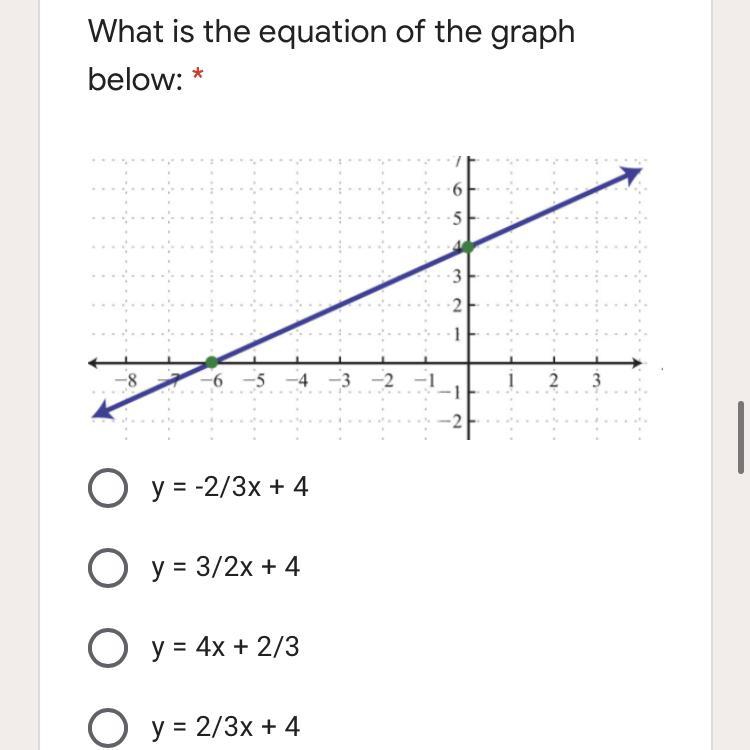Pick the option y = 2/3x + 4
This screenshot has width=750, height=750.
[107, 727]
